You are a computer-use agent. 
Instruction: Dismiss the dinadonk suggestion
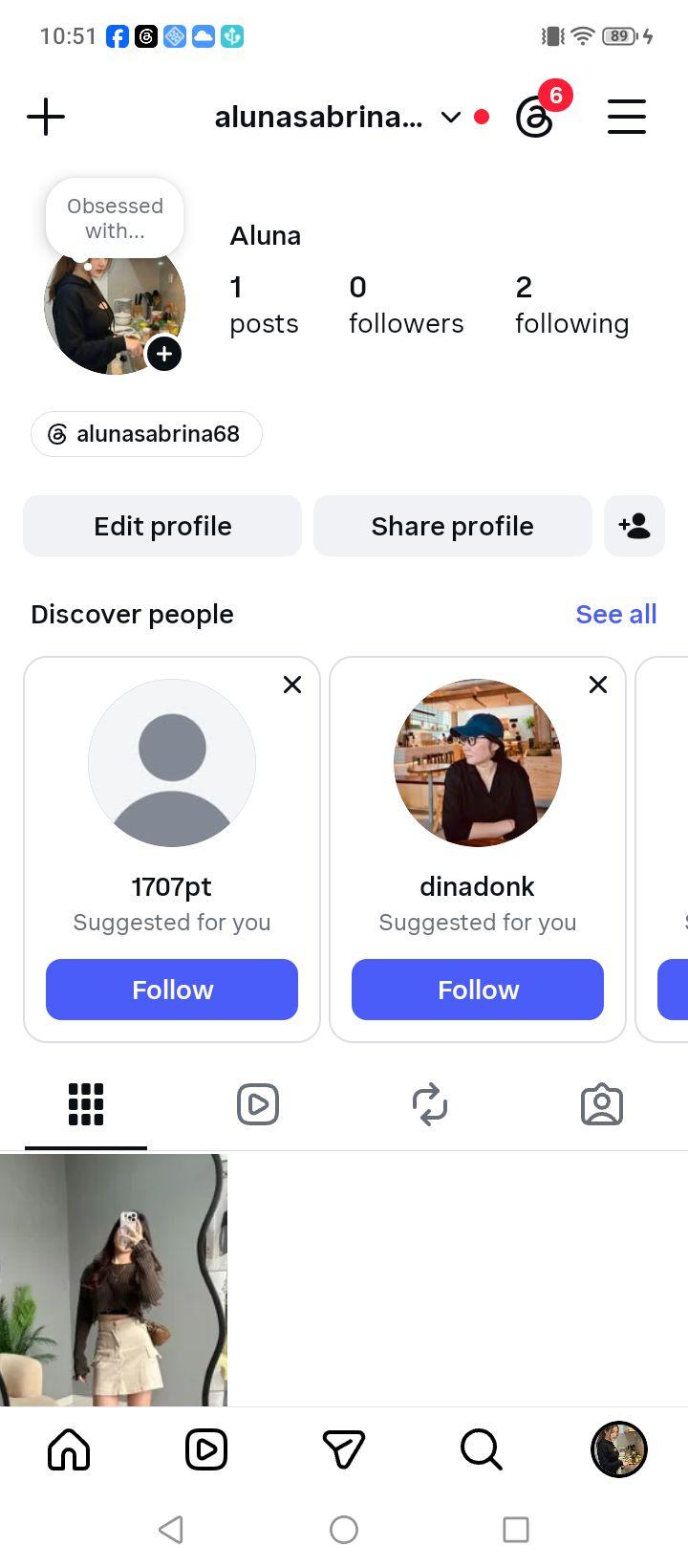[x=598, y=685]
